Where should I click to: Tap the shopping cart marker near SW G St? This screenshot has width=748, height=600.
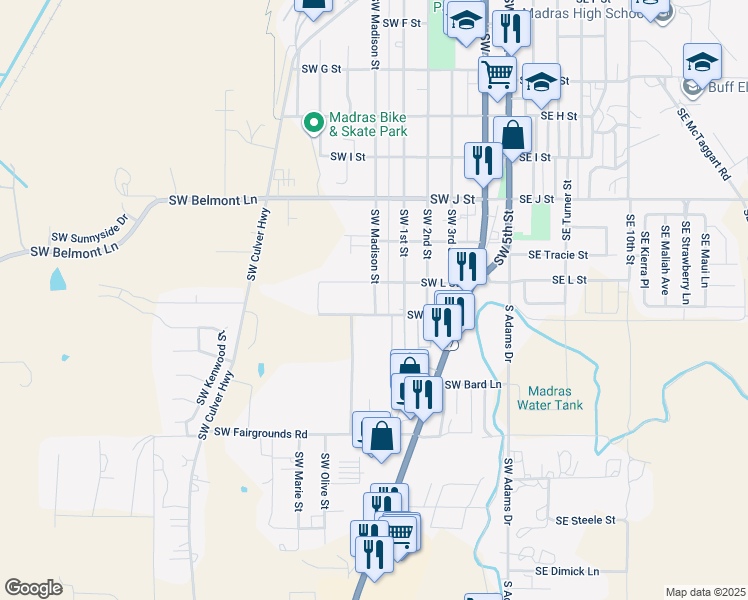[497, 74]
